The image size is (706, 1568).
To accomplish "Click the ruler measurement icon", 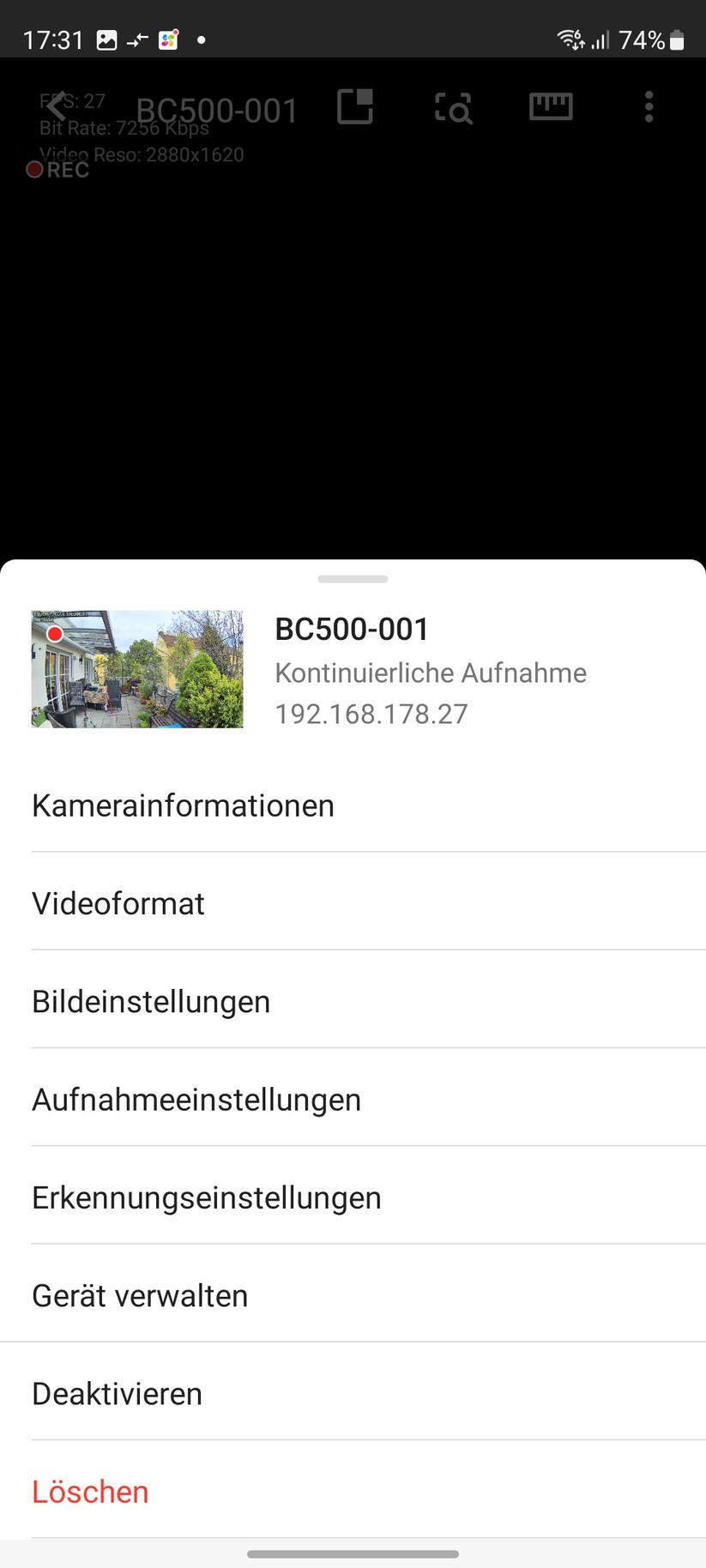I will [550, 106].
